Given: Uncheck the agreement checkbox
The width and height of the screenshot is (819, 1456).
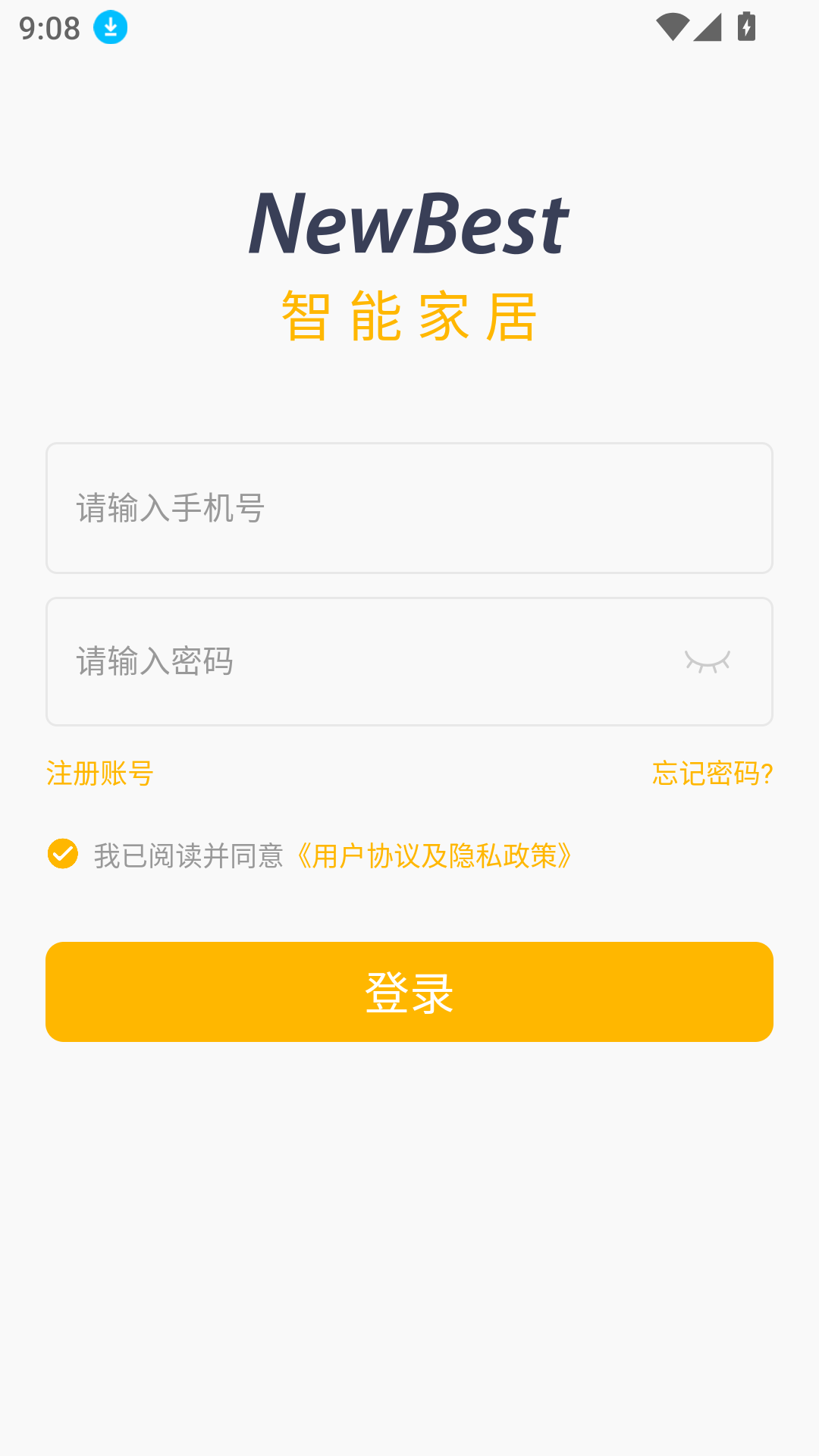Looking at the screenshot, I should [63, 854].
